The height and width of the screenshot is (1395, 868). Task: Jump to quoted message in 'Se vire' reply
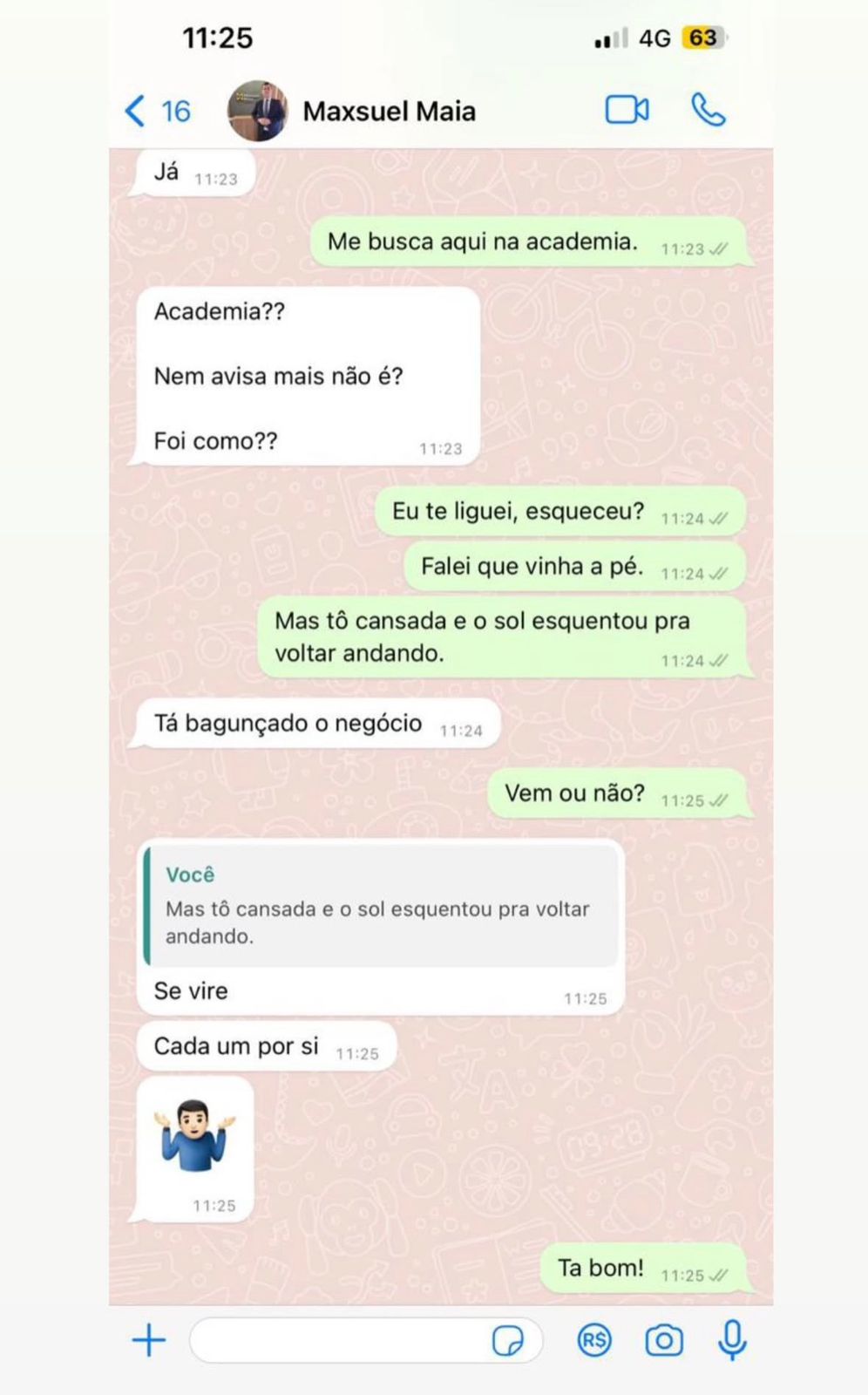coord(380,907)
